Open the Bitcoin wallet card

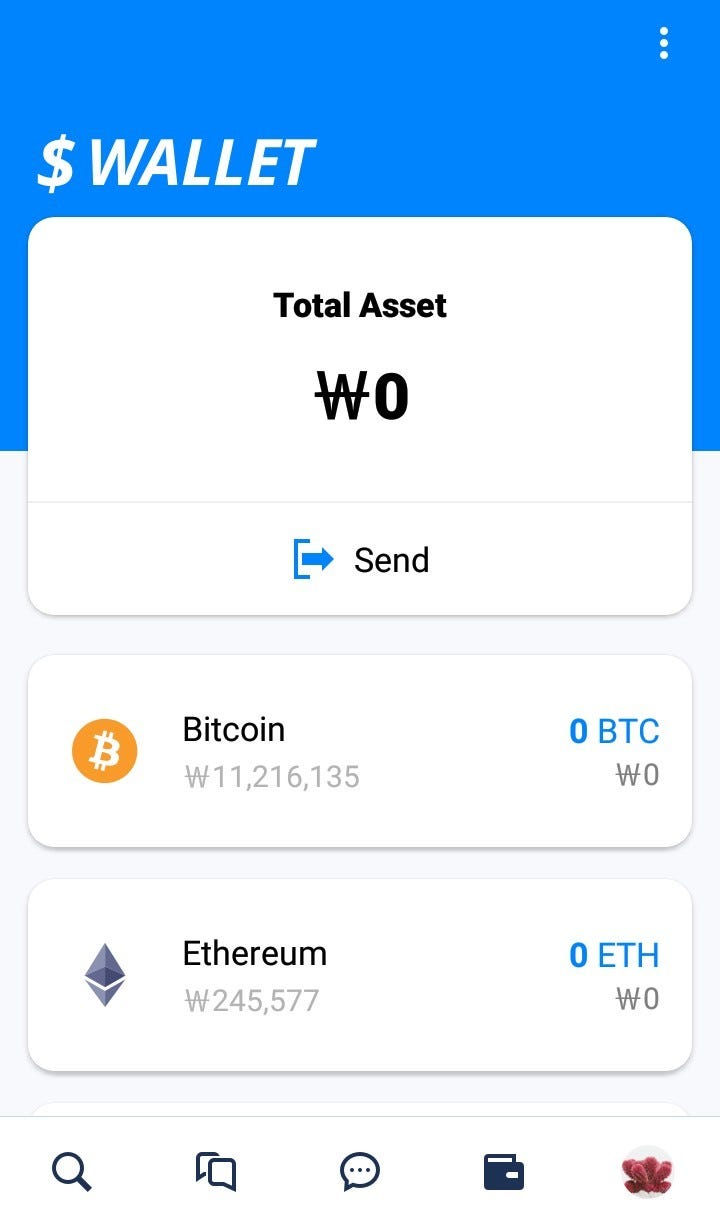tap(360, 751)
